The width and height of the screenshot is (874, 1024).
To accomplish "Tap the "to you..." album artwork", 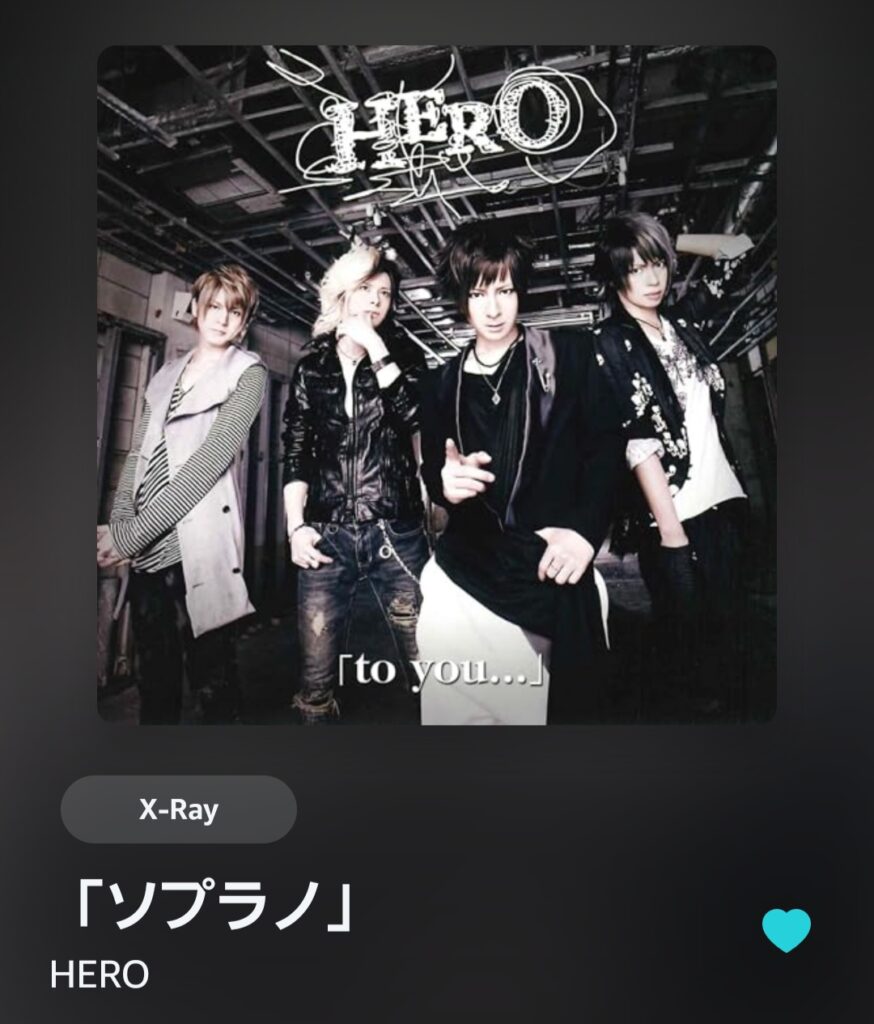I will pyautogui.click(x=436, y=384).
